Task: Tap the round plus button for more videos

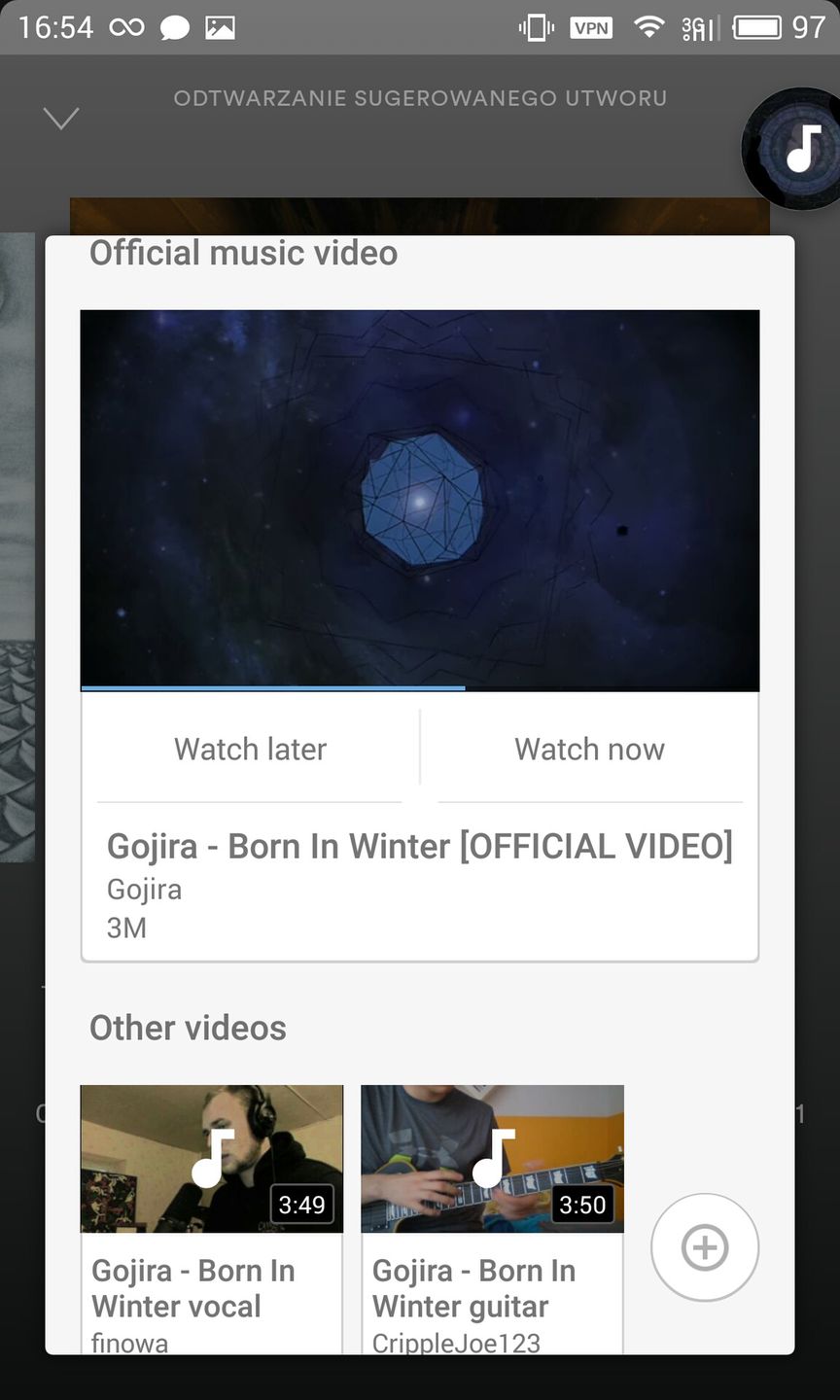Action: click(x=704, y=1247)
